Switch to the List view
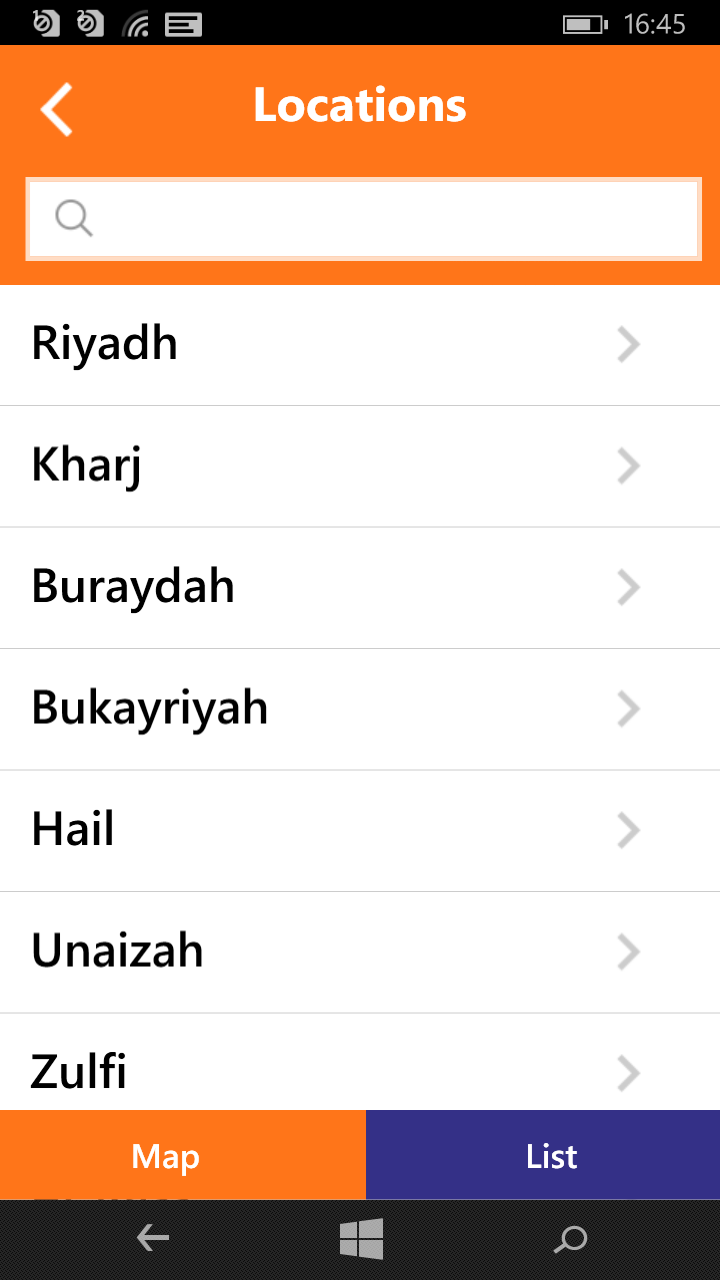The image size is (720, 1280). [x=543, y=1155]
